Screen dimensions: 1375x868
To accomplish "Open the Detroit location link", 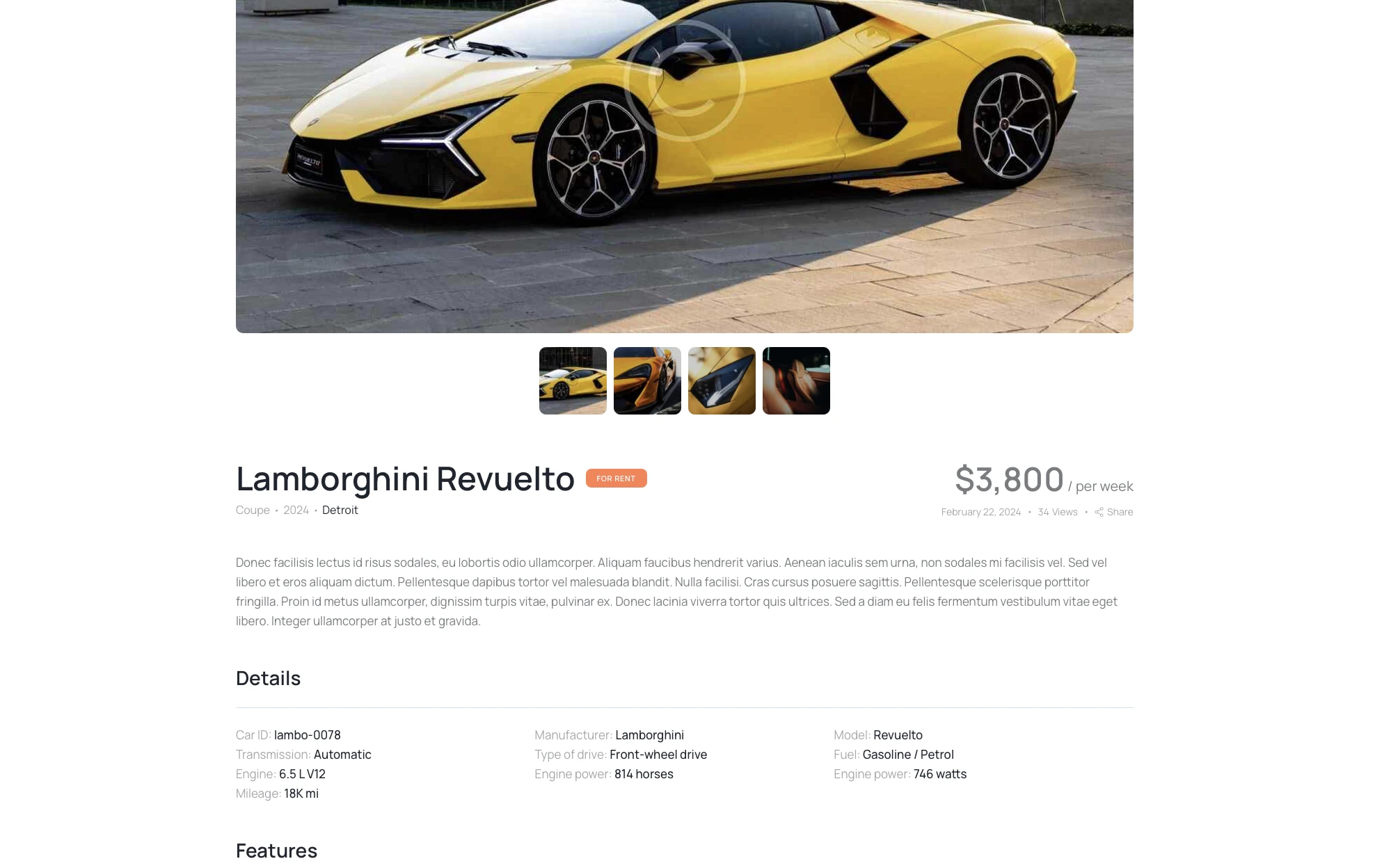I will [340, 510].
